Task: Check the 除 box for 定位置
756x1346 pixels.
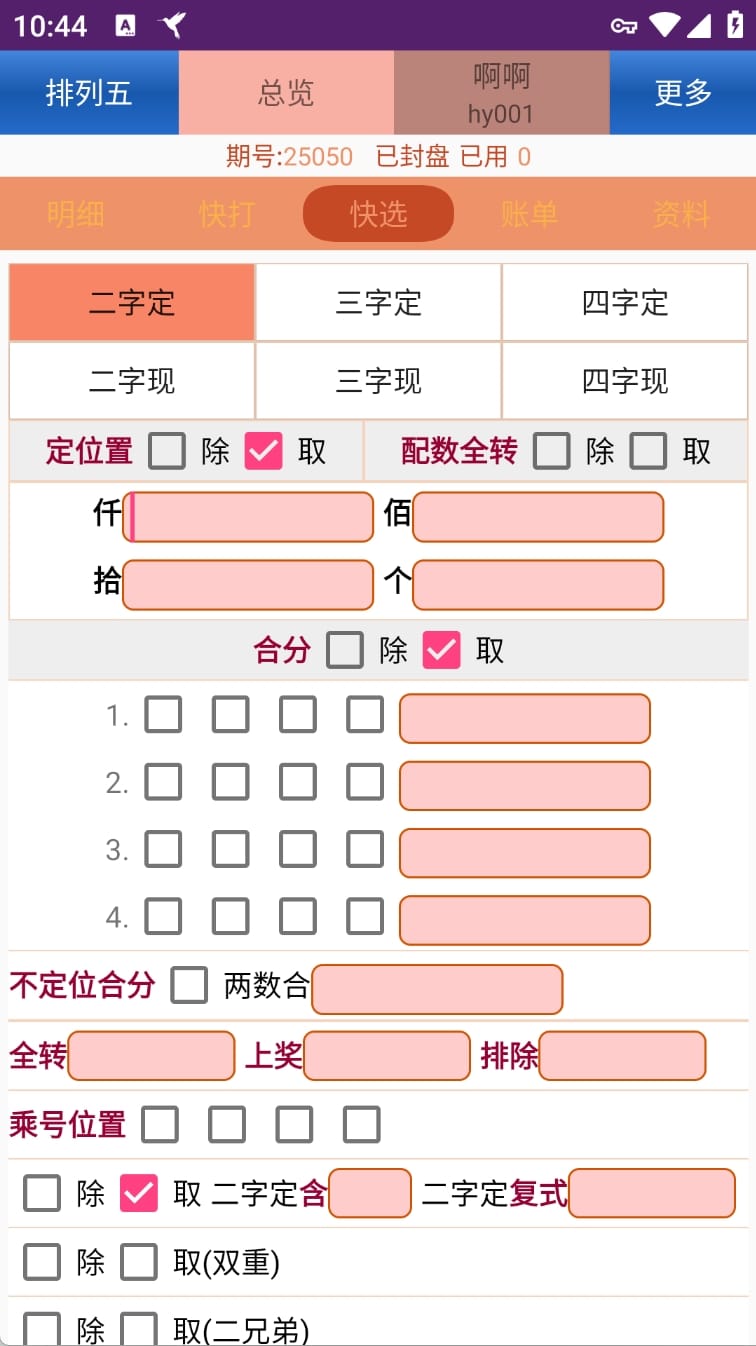Action: coord(167,451)
